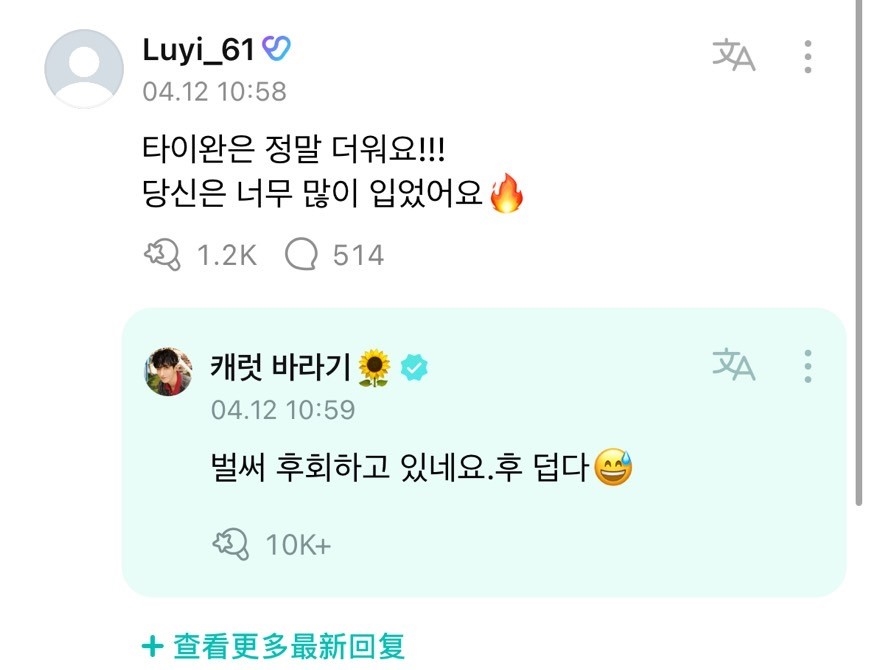Screen dimensions: 869x670
Task: View Luyi_61's profile avatar
Action: (84, 69)
